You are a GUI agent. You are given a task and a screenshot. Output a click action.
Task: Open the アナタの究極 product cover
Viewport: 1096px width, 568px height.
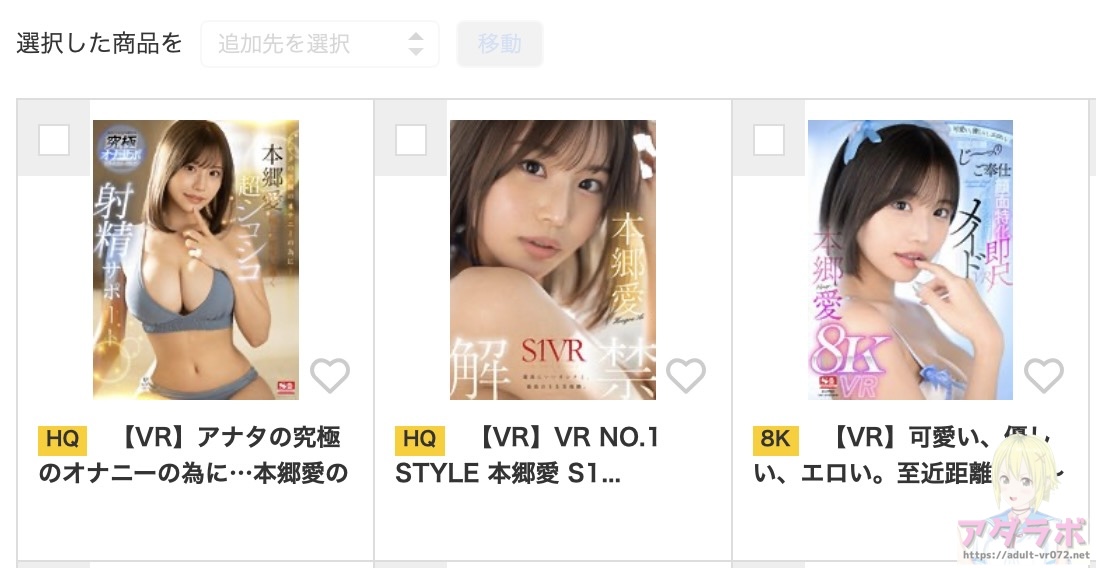[x=196, y=260]
